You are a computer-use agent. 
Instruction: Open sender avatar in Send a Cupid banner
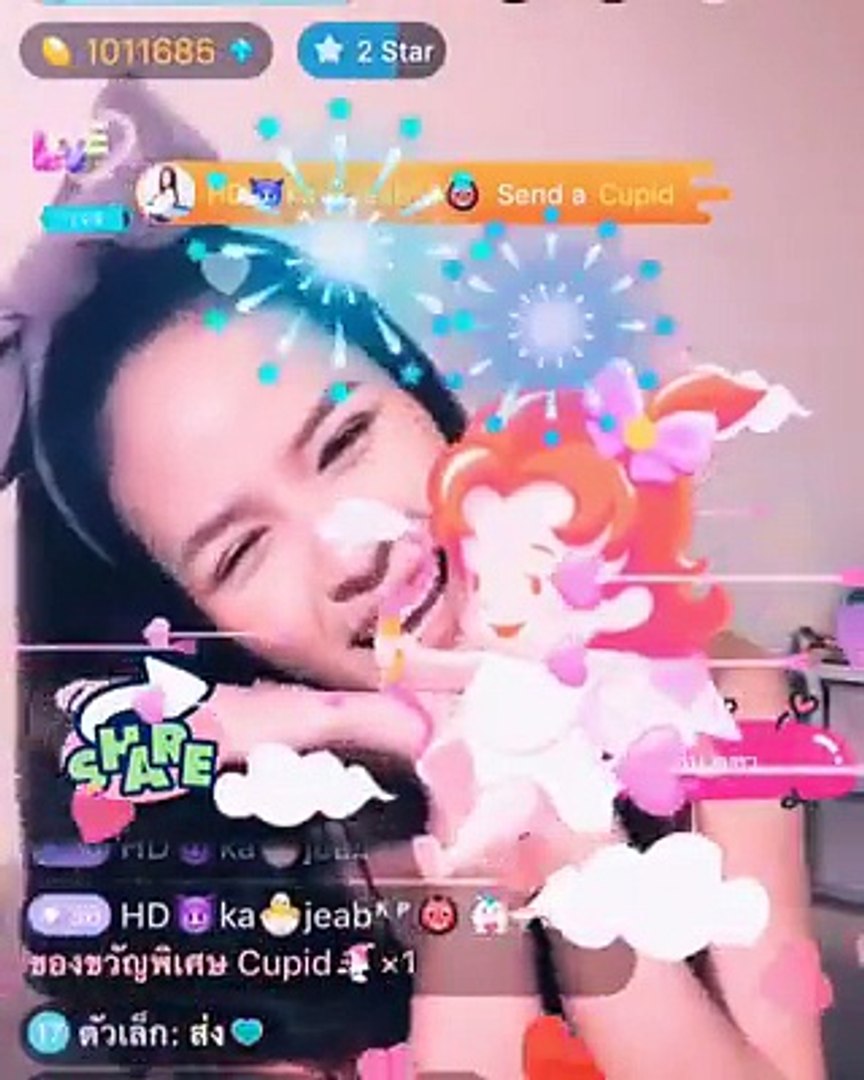(x=166, y=193)
